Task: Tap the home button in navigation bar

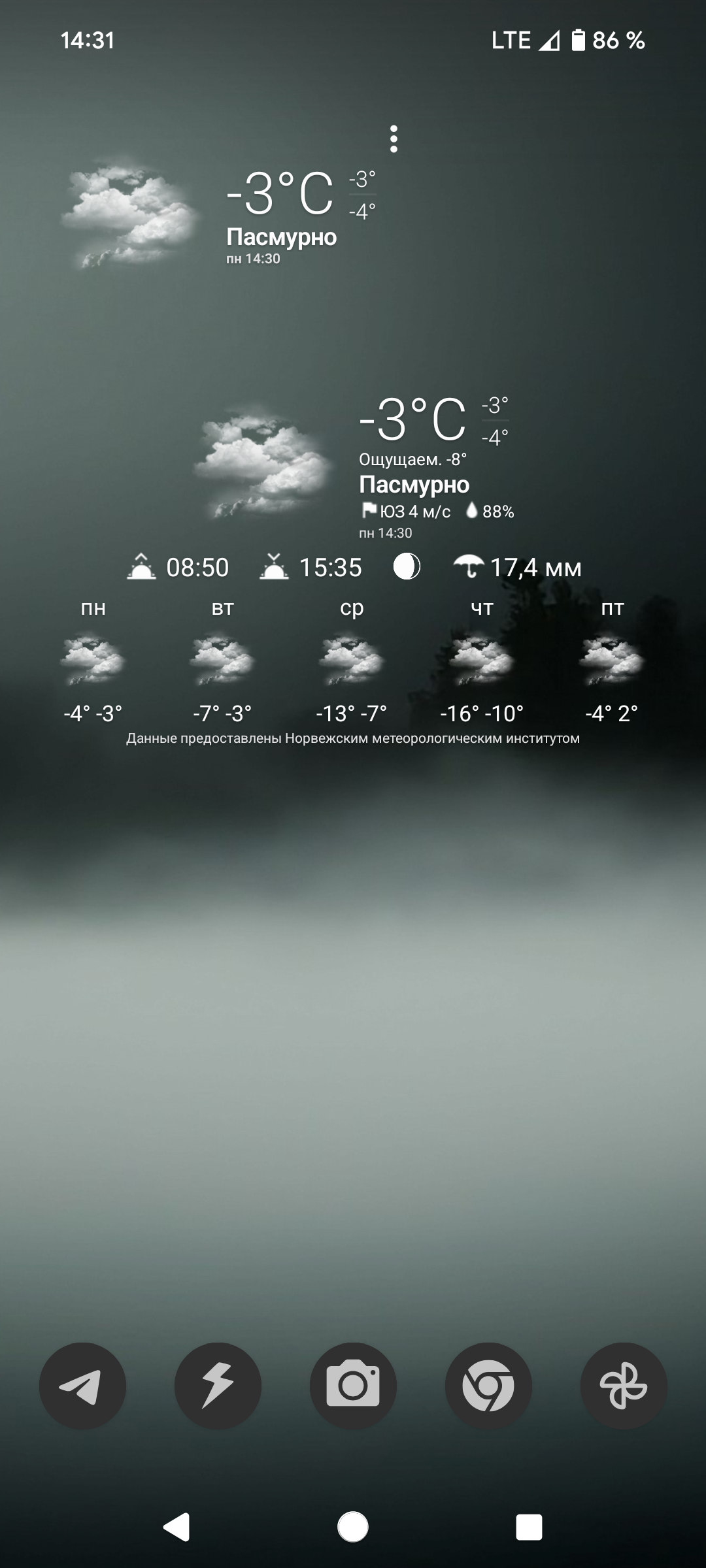Action: (x=353, y=1527)
